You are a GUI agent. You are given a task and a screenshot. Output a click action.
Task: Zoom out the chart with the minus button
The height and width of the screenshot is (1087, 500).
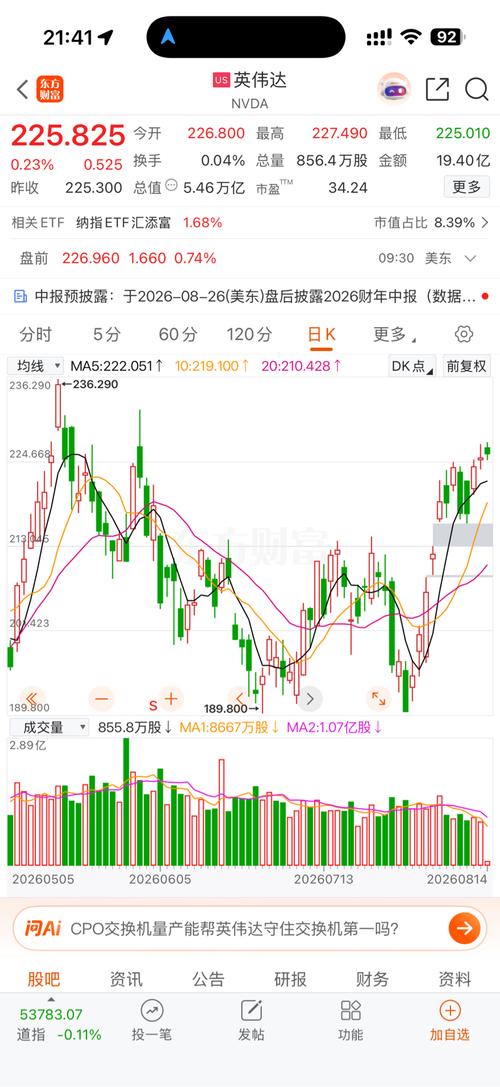(101, 698)
